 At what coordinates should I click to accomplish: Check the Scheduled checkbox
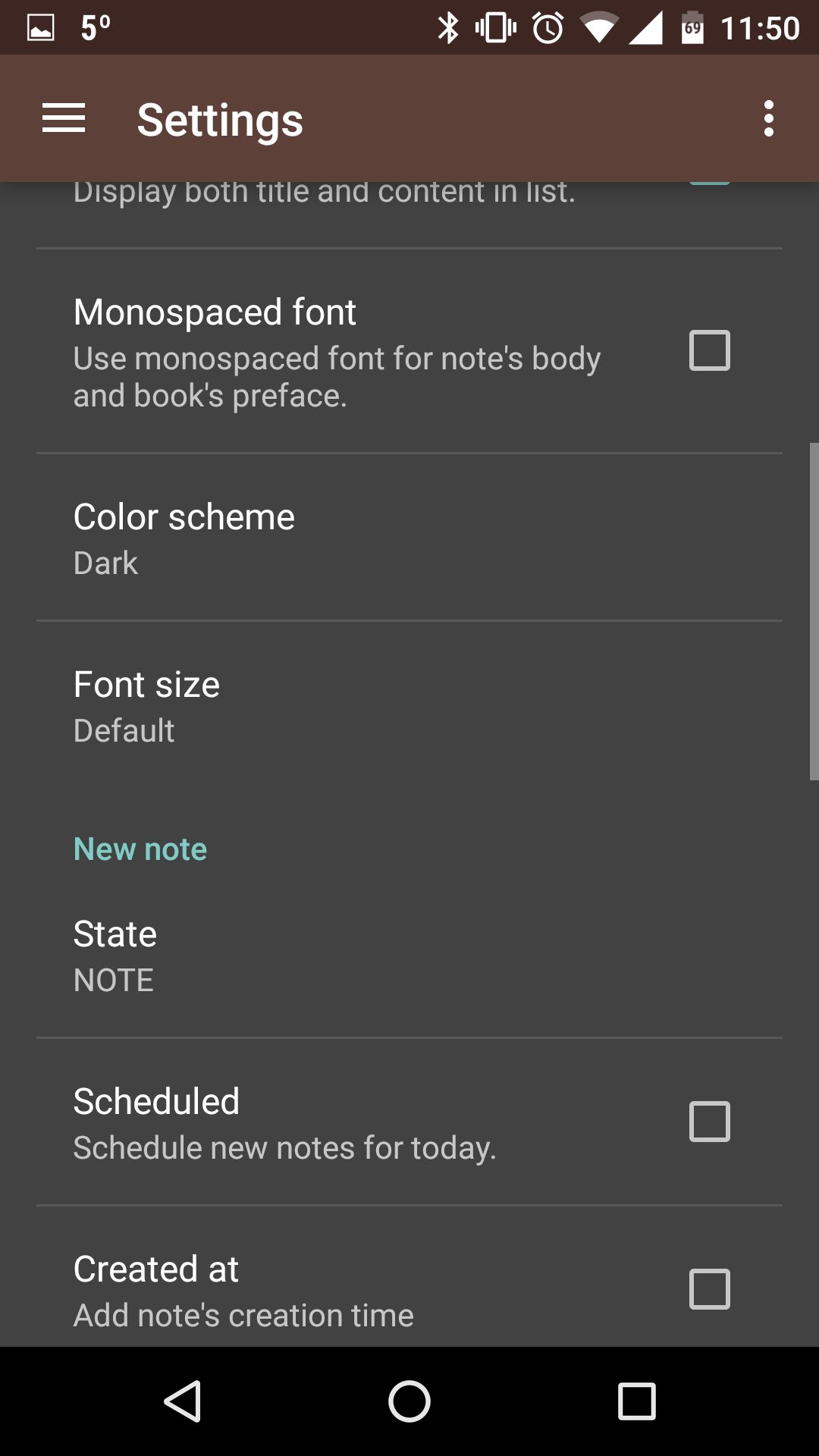pos(710,1122)
